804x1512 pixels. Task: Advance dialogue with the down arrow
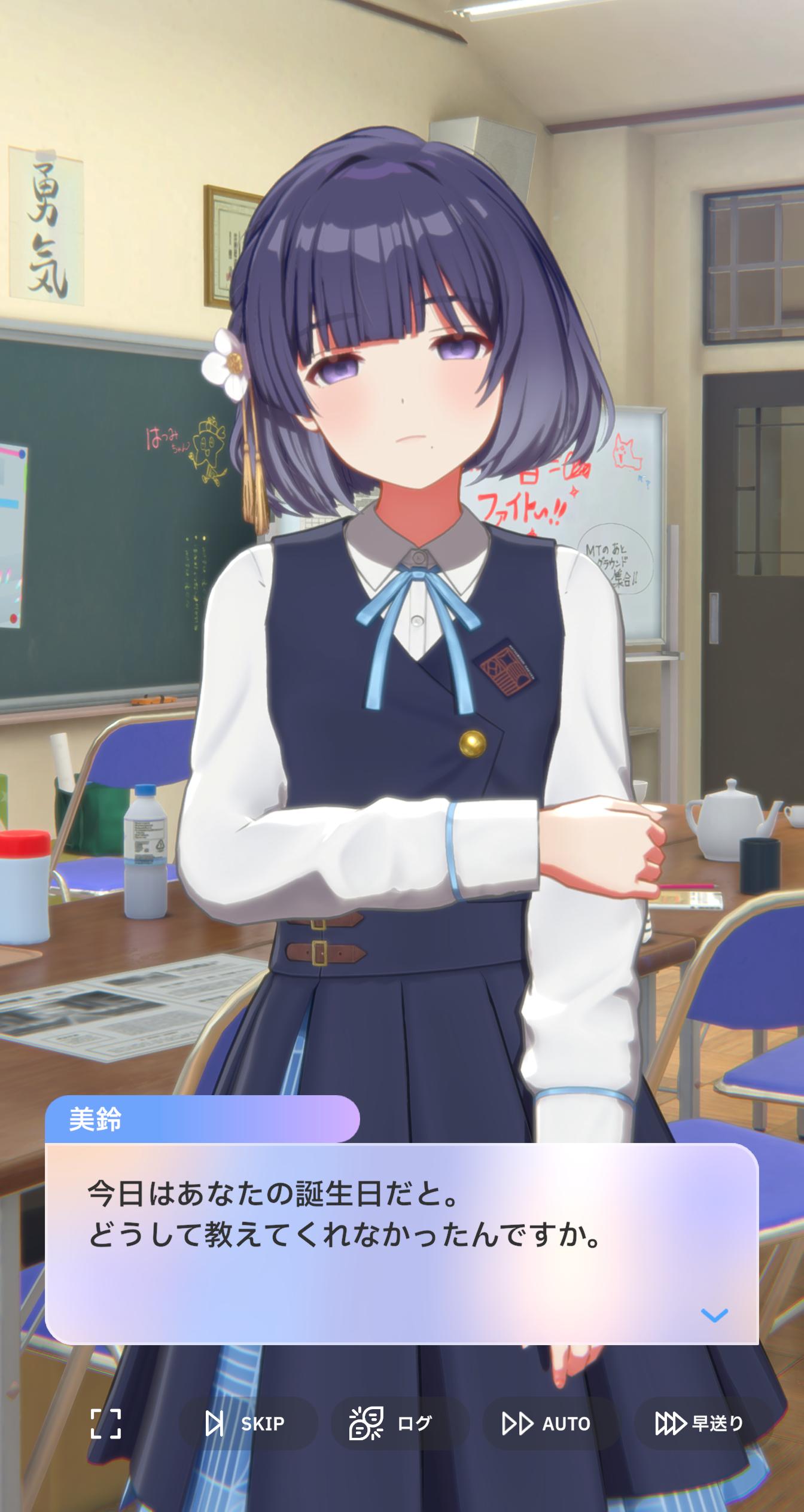tap(714, 1315)
